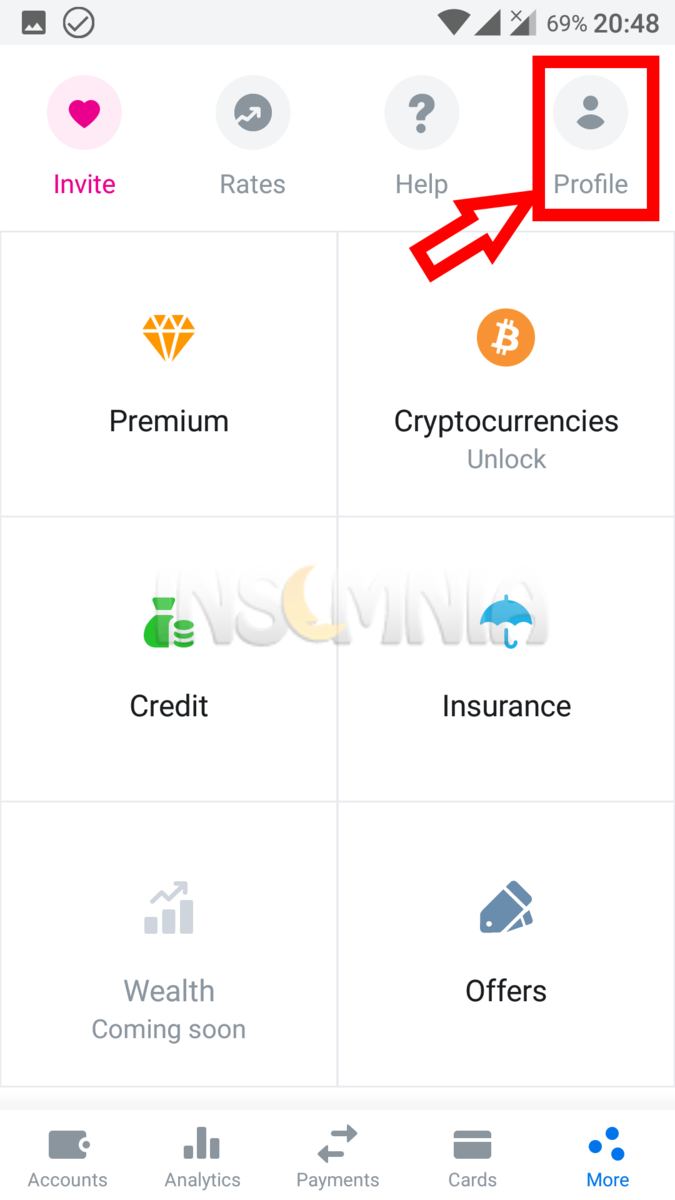Image resolution: width=675 pixels, height=1200 pixels.
Task: Tap the Wealth coming soon tile
Action: click(169, 944)
